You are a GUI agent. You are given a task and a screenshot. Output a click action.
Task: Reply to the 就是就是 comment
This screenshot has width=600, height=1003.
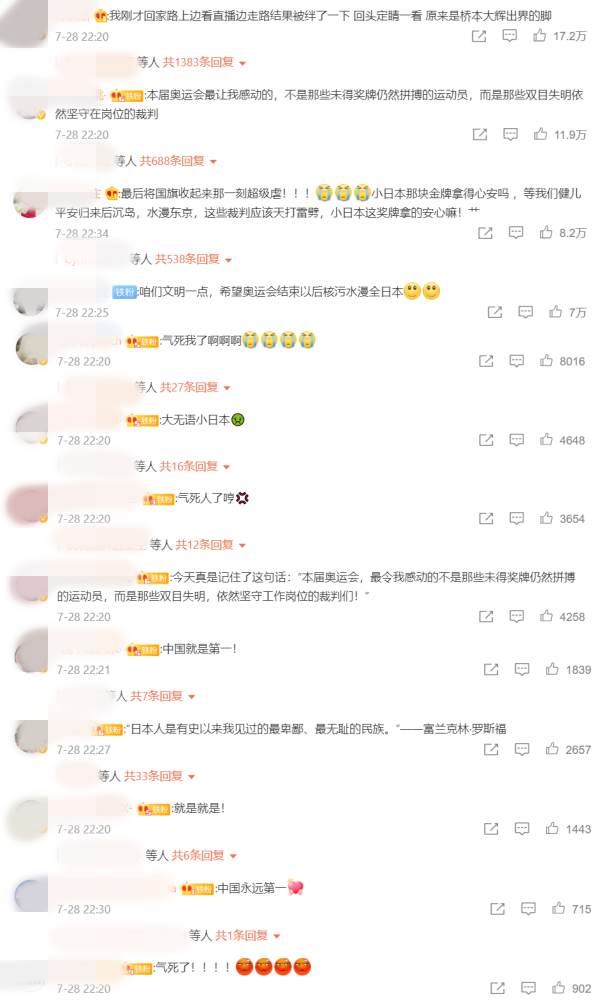521,829
